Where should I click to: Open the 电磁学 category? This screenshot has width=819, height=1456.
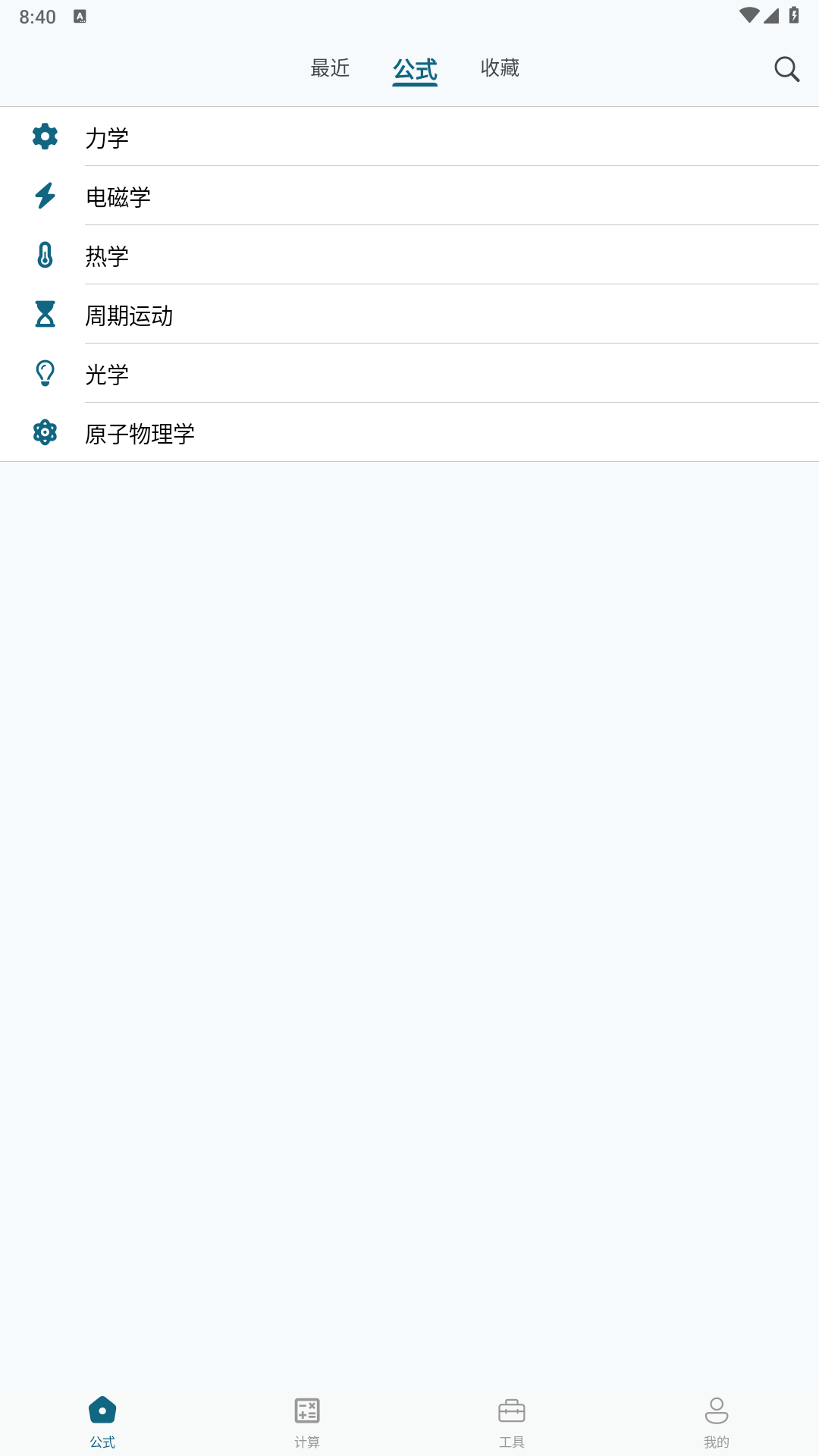click(409, 196)
